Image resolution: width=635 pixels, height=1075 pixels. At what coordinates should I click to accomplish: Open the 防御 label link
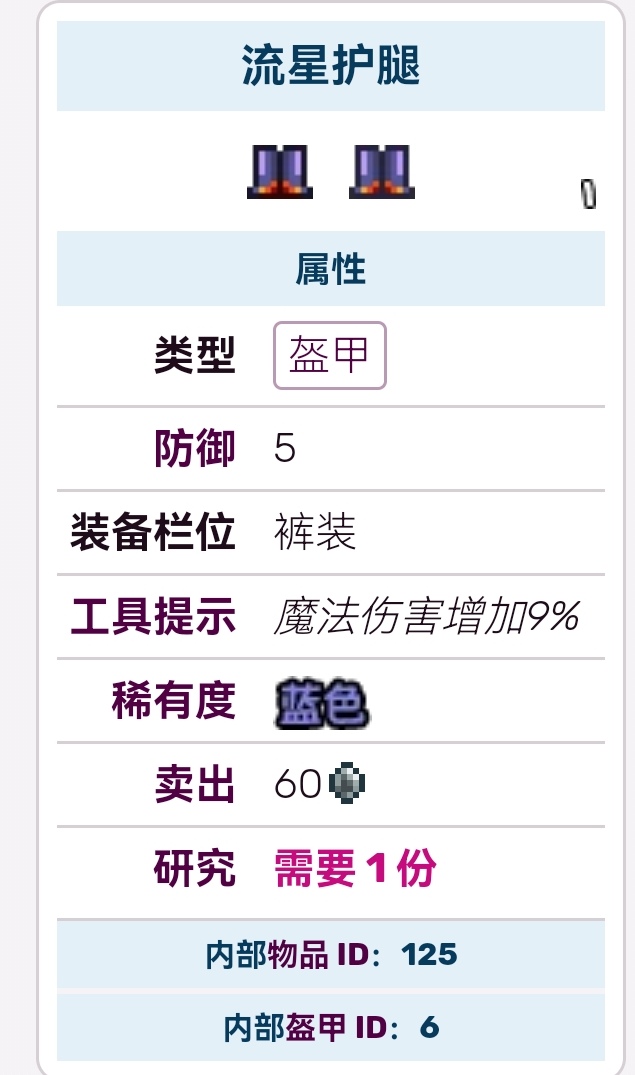pos(195,448)
